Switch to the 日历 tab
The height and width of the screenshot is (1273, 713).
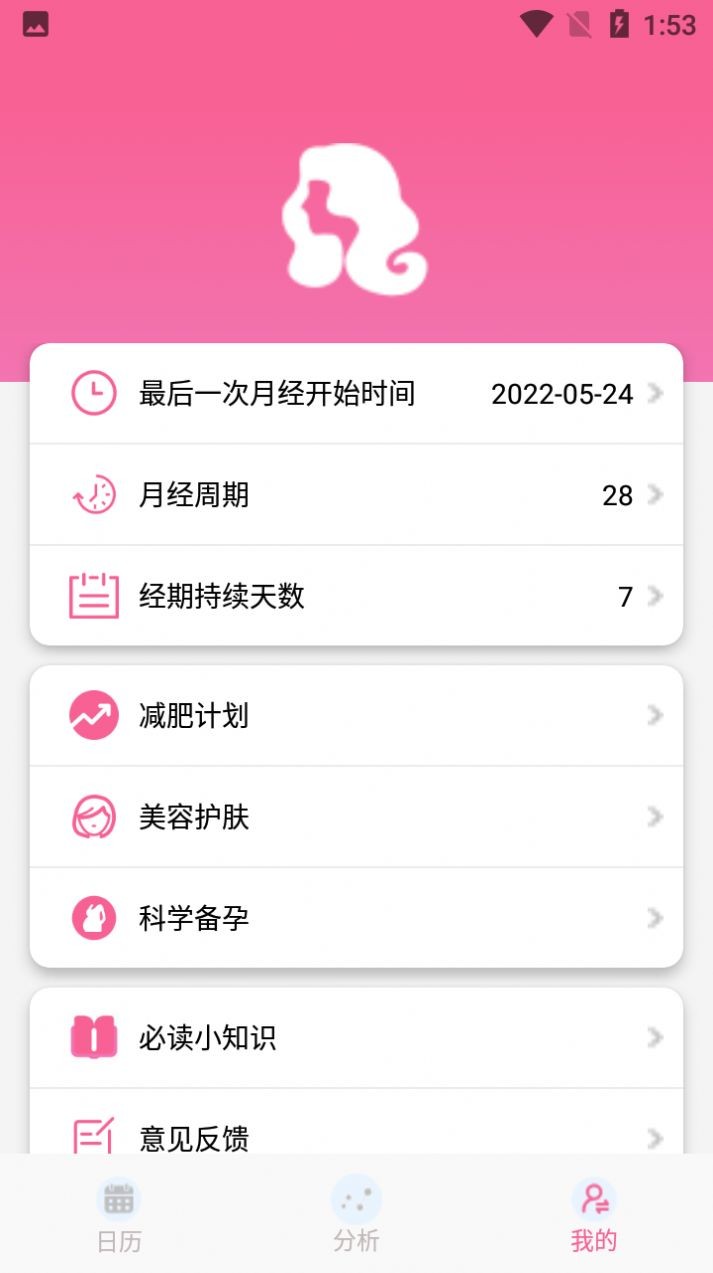pyautogui.click(x=119, y=1214)
